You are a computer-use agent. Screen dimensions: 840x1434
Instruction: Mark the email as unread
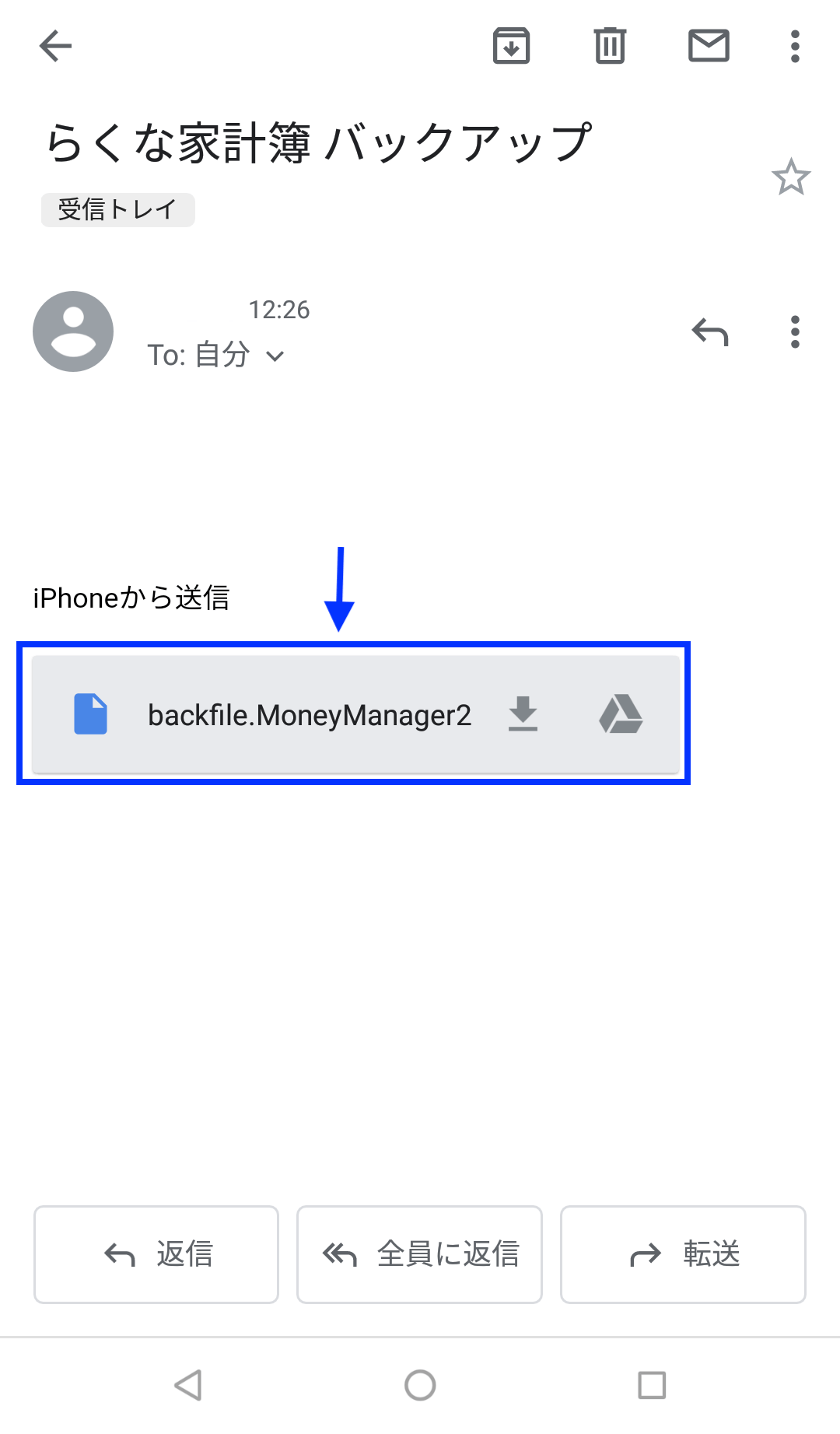(x=709, y=46)
